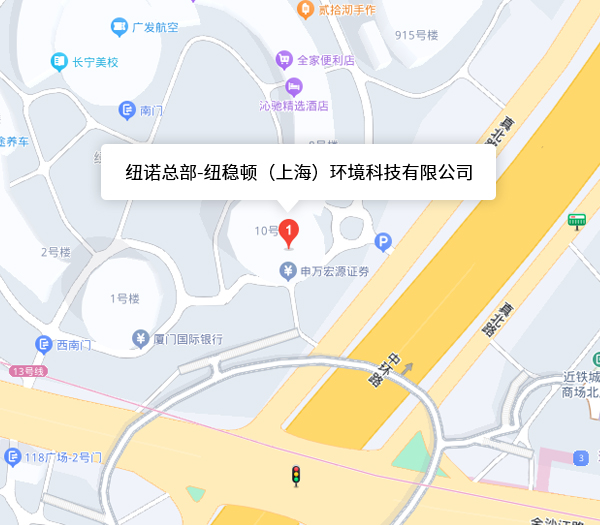Tap the 南门 gate marker

click(x=127, y=111)
